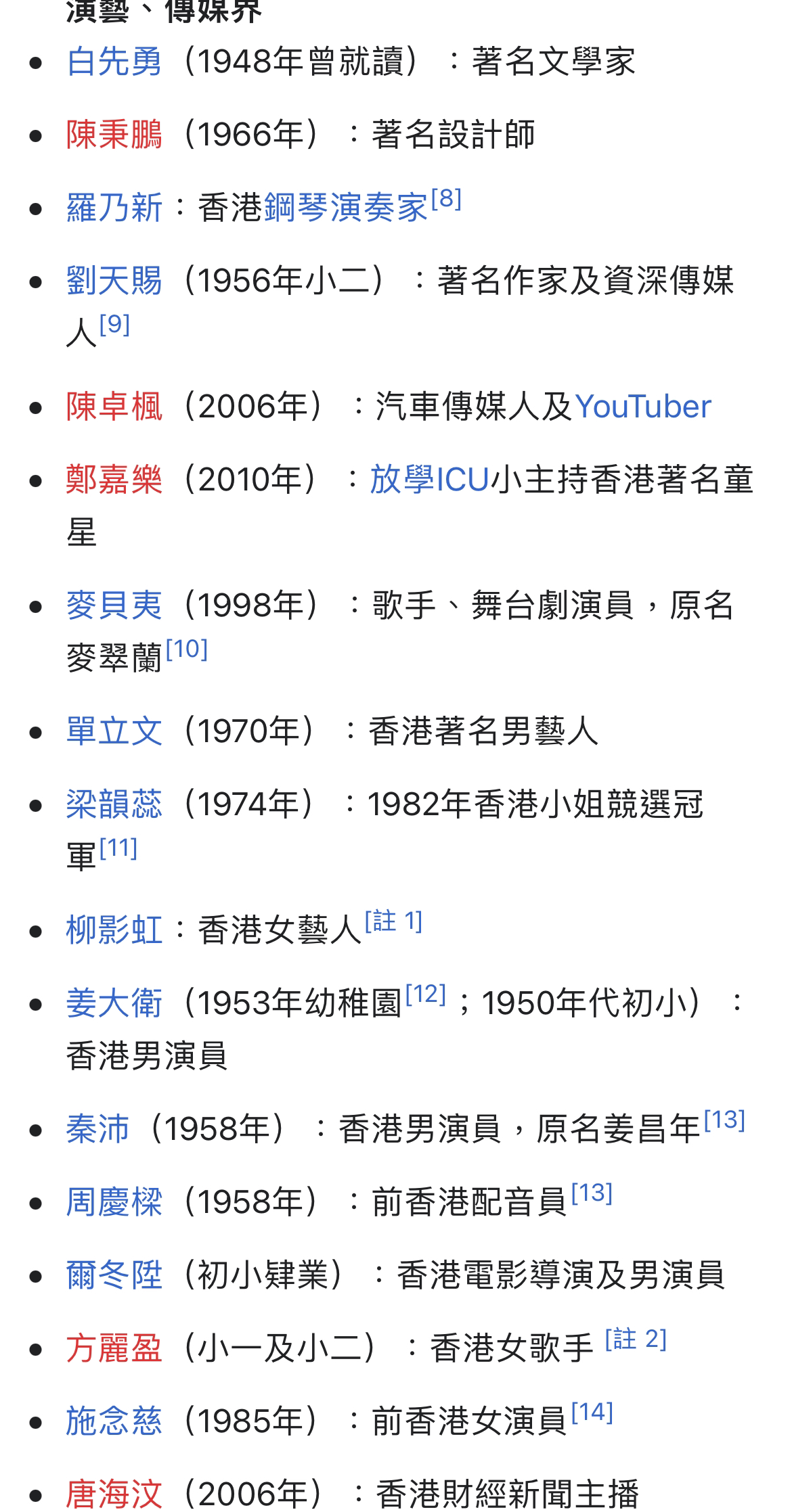The image size is (792, 1512).
Task: Open the 柳影虹 link
Action: click(x=114, y=930)
